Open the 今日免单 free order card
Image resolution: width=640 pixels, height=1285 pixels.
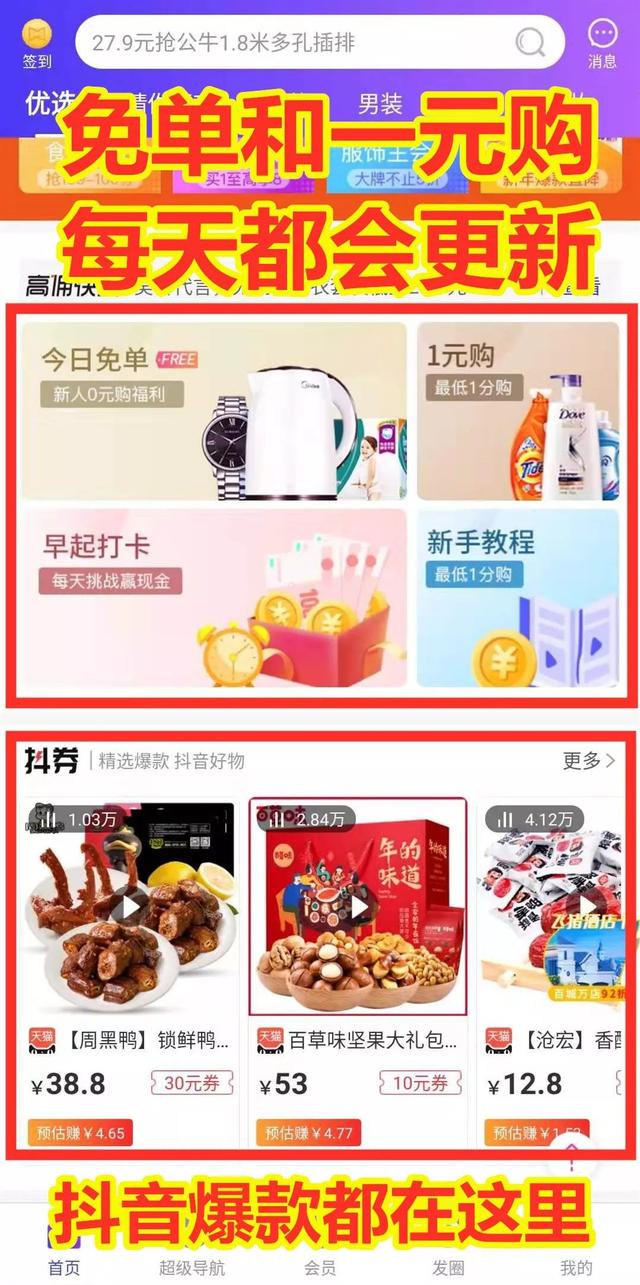coord(214,410)
